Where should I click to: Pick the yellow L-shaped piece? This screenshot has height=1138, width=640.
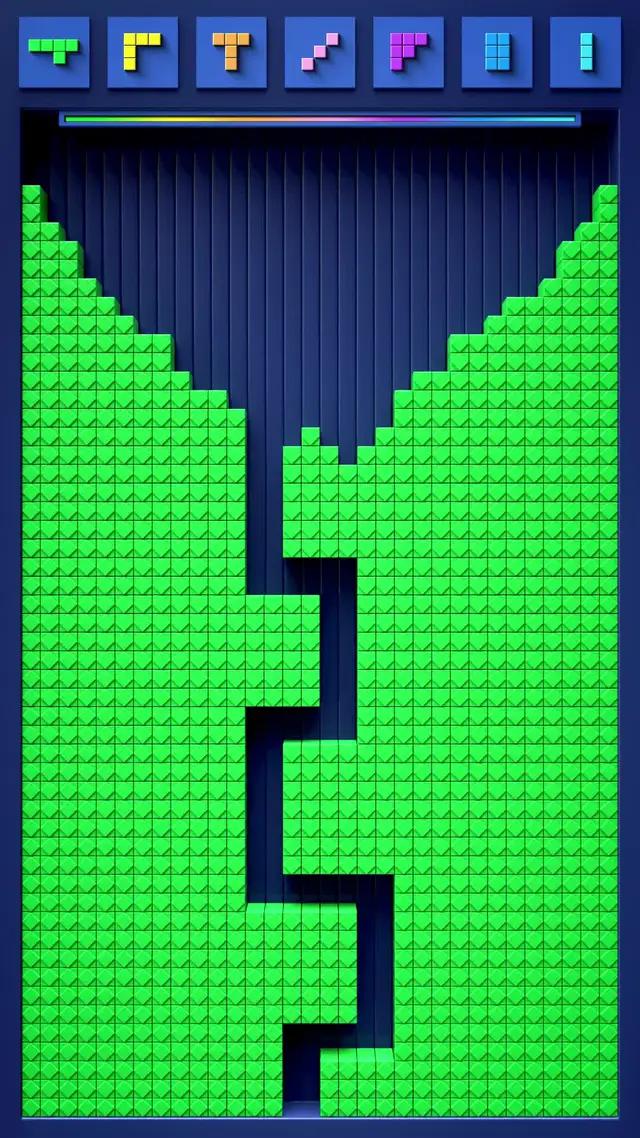tap(142, 51)
